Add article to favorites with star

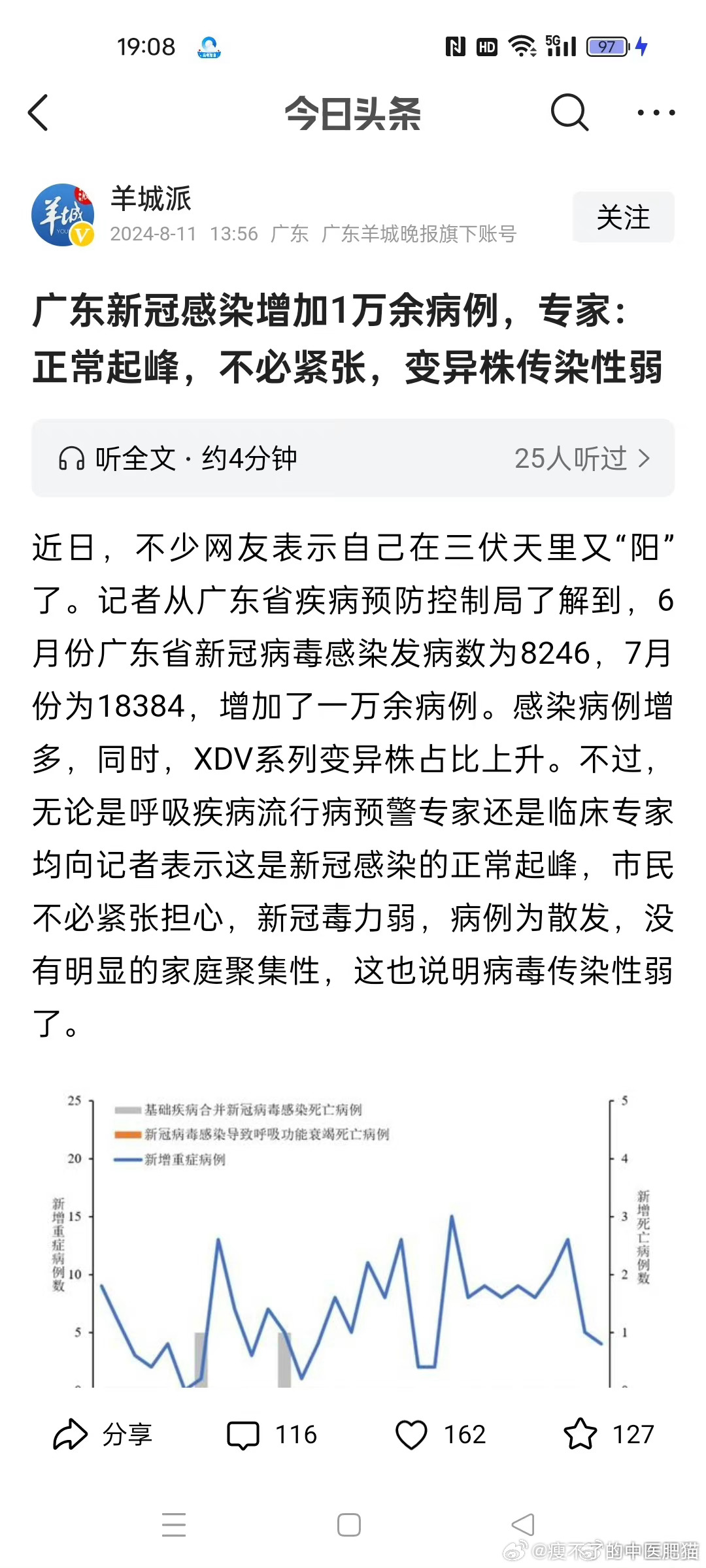(608, 1435)
